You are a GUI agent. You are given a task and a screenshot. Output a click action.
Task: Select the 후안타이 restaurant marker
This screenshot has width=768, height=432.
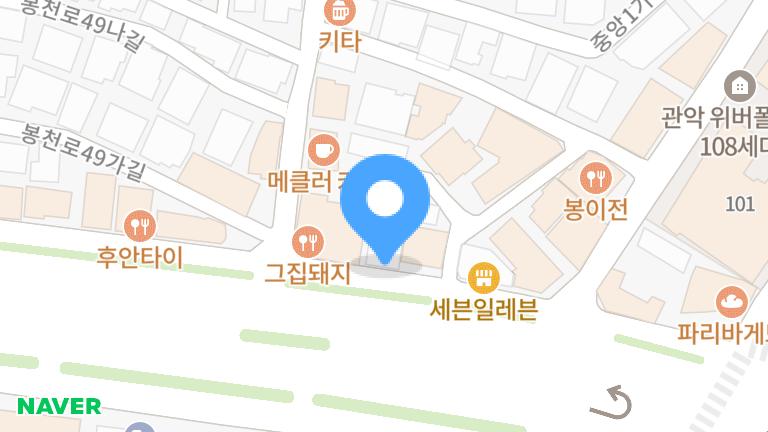(138, 225)
